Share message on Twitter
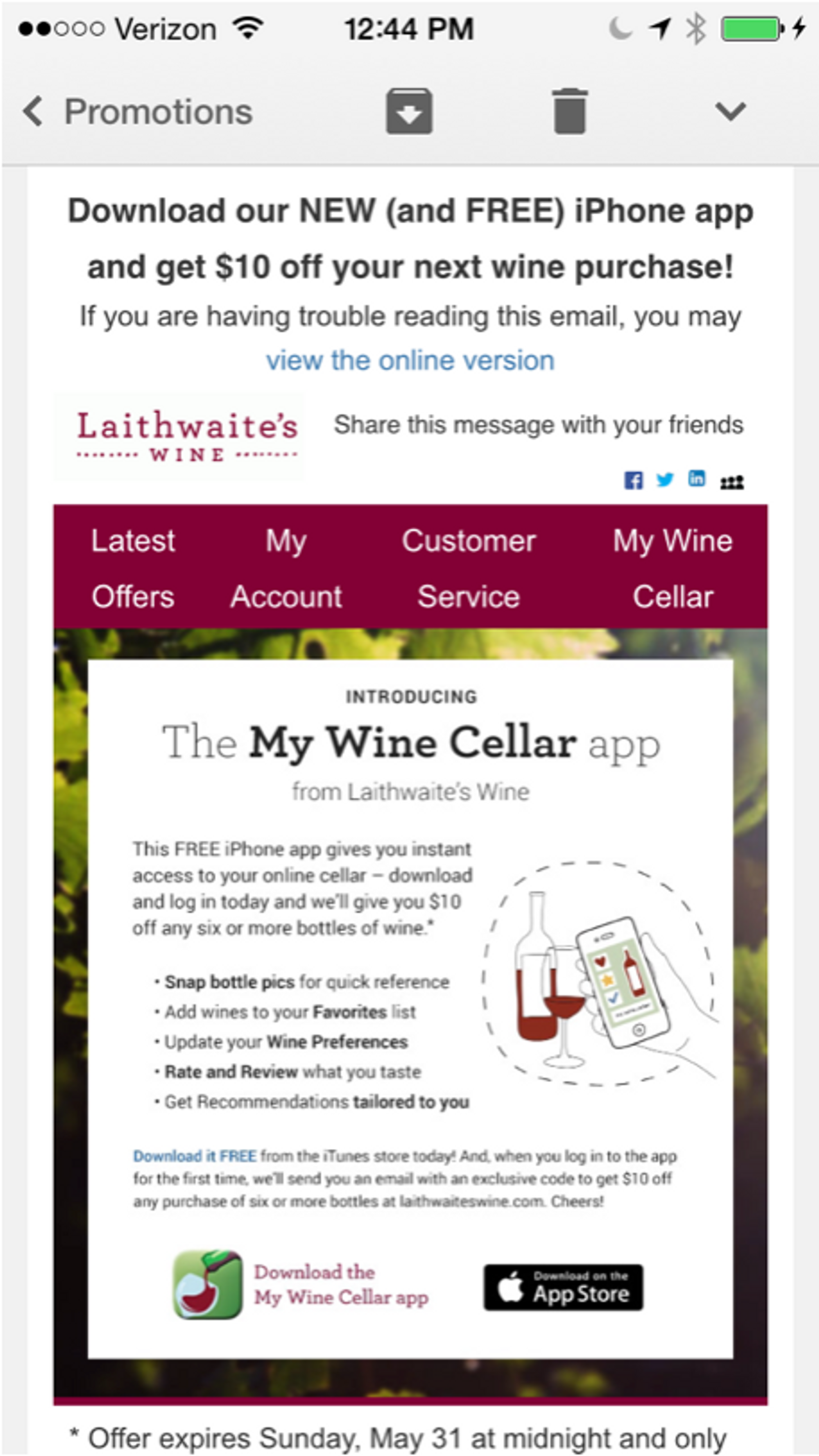 click(x=665, y=480)
